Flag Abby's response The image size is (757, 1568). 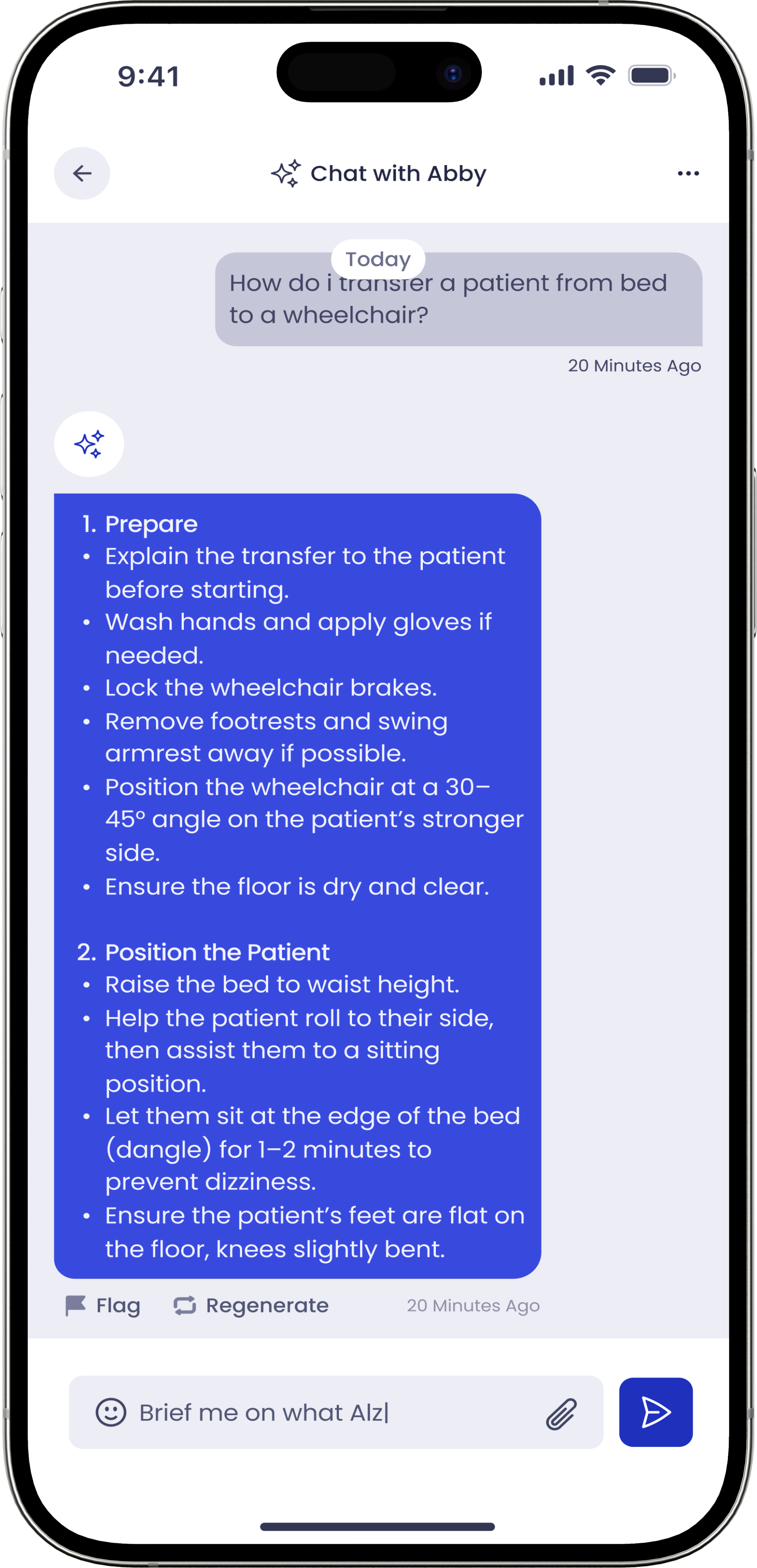pyautogui.click(x=103, y=1305)
